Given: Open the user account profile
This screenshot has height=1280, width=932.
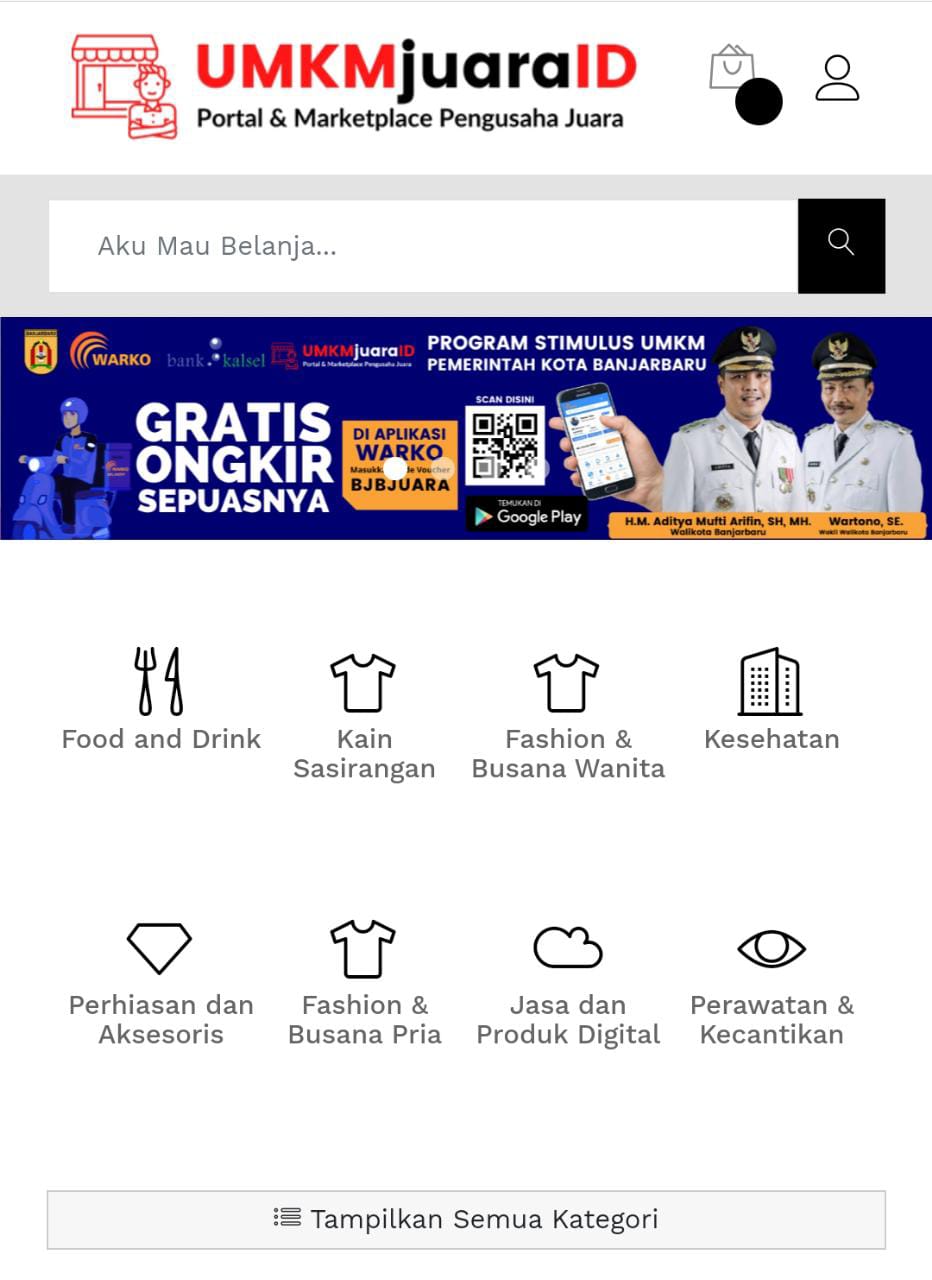Looking at the screenshot, I should [x=837, y=78].
